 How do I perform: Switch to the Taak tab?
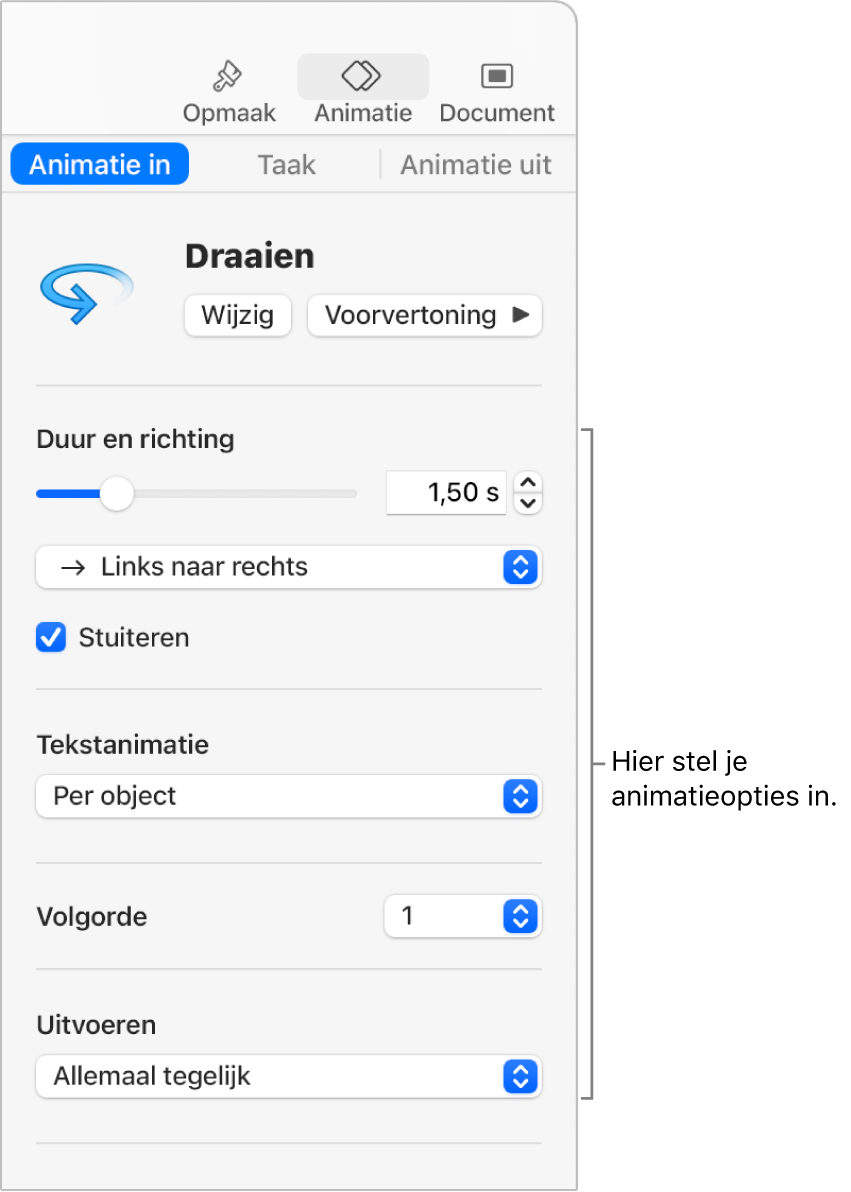(287, 165)
